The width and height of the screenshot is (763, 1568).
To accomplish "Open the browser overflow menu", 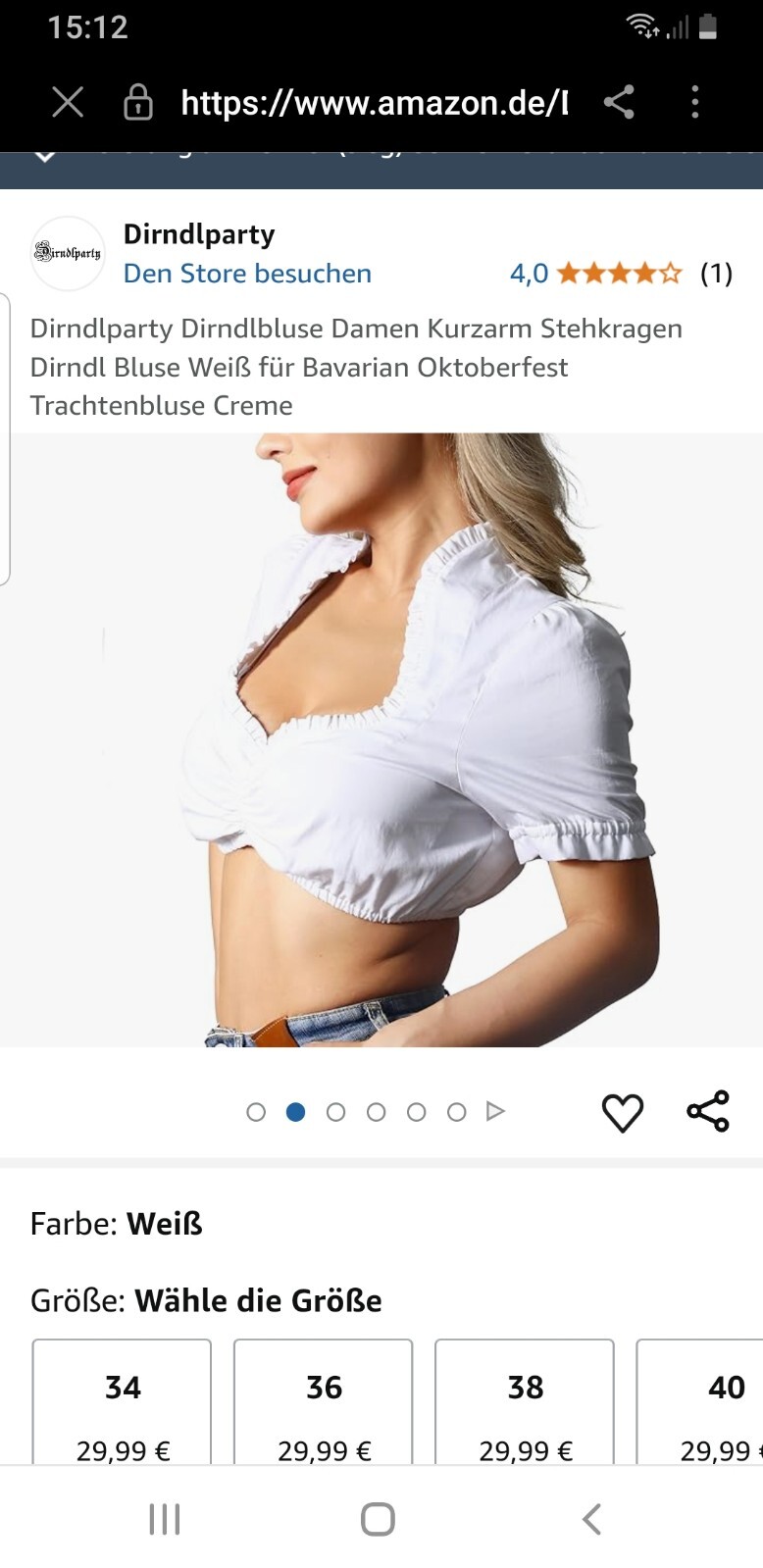I will point(694,102).
